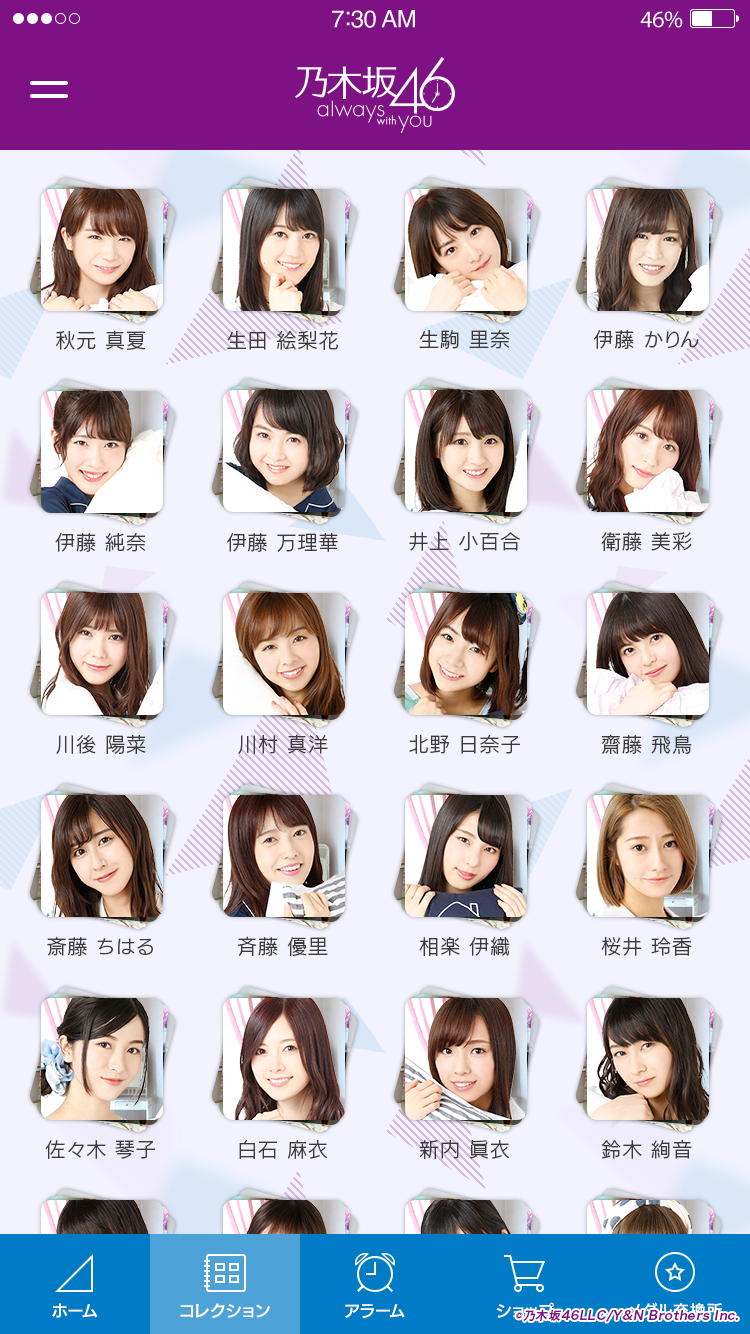Open 鈴木 絢音's card

point(648,1058)
